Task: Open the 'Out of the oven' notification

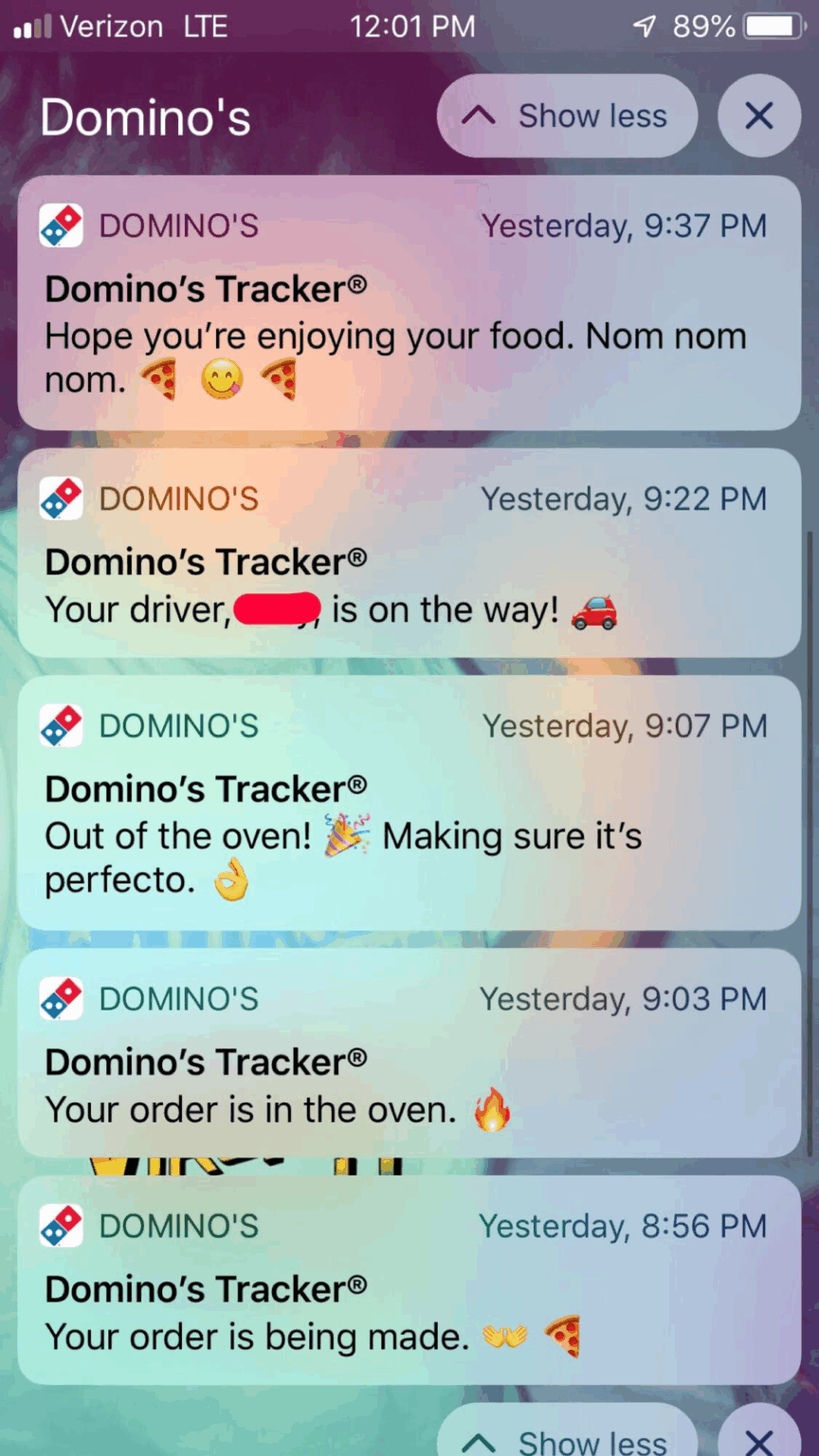Action: click(409, 803)
